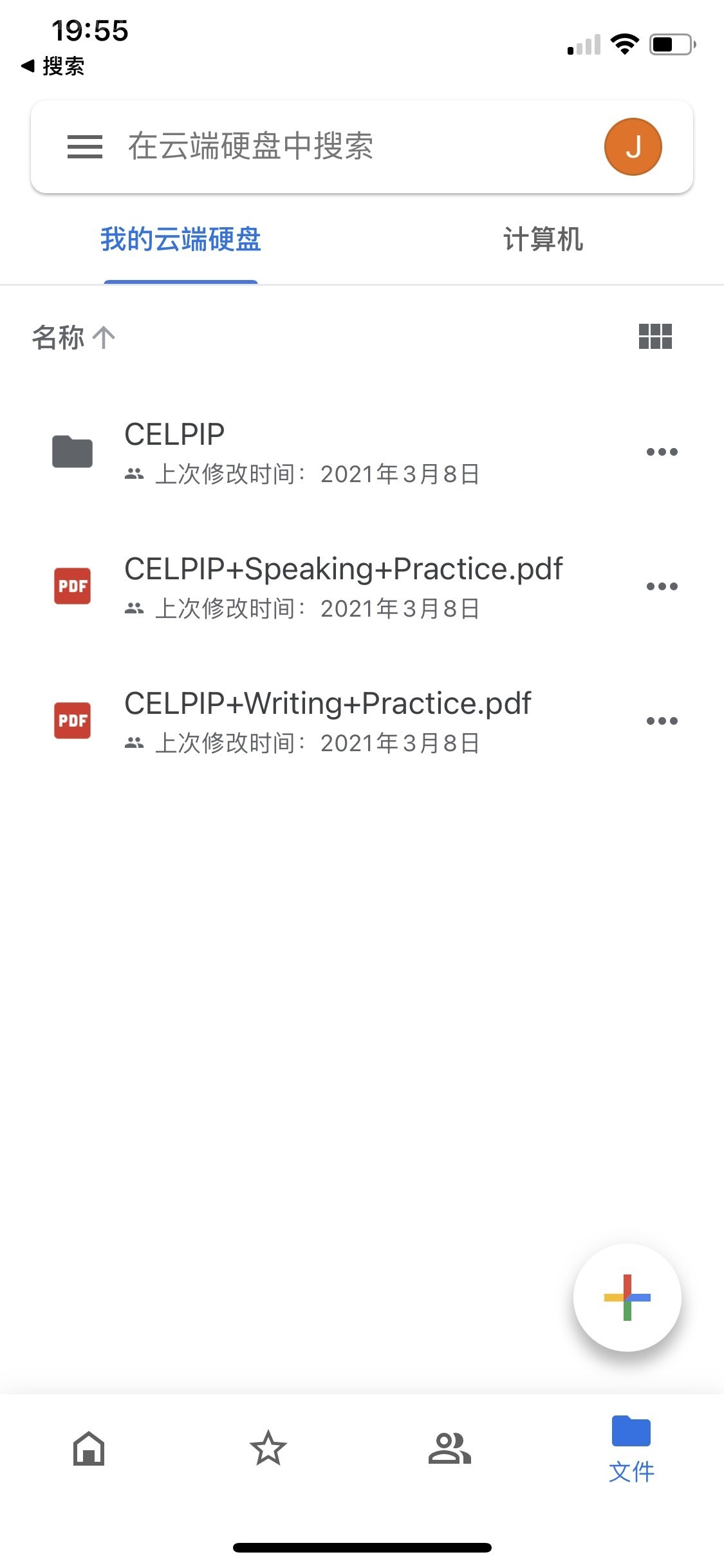724x1568 pixels.
Task: Tap the search in Drive field
Action: (x=335, y=147)
